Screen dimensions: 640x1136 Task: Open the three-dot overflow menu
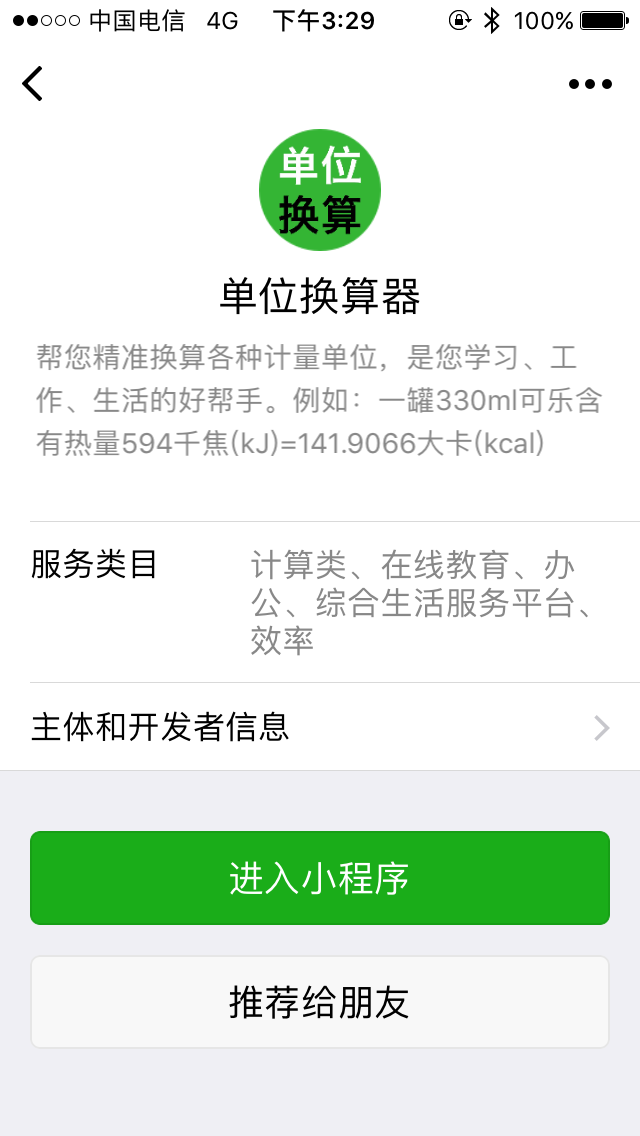point(589,84)
